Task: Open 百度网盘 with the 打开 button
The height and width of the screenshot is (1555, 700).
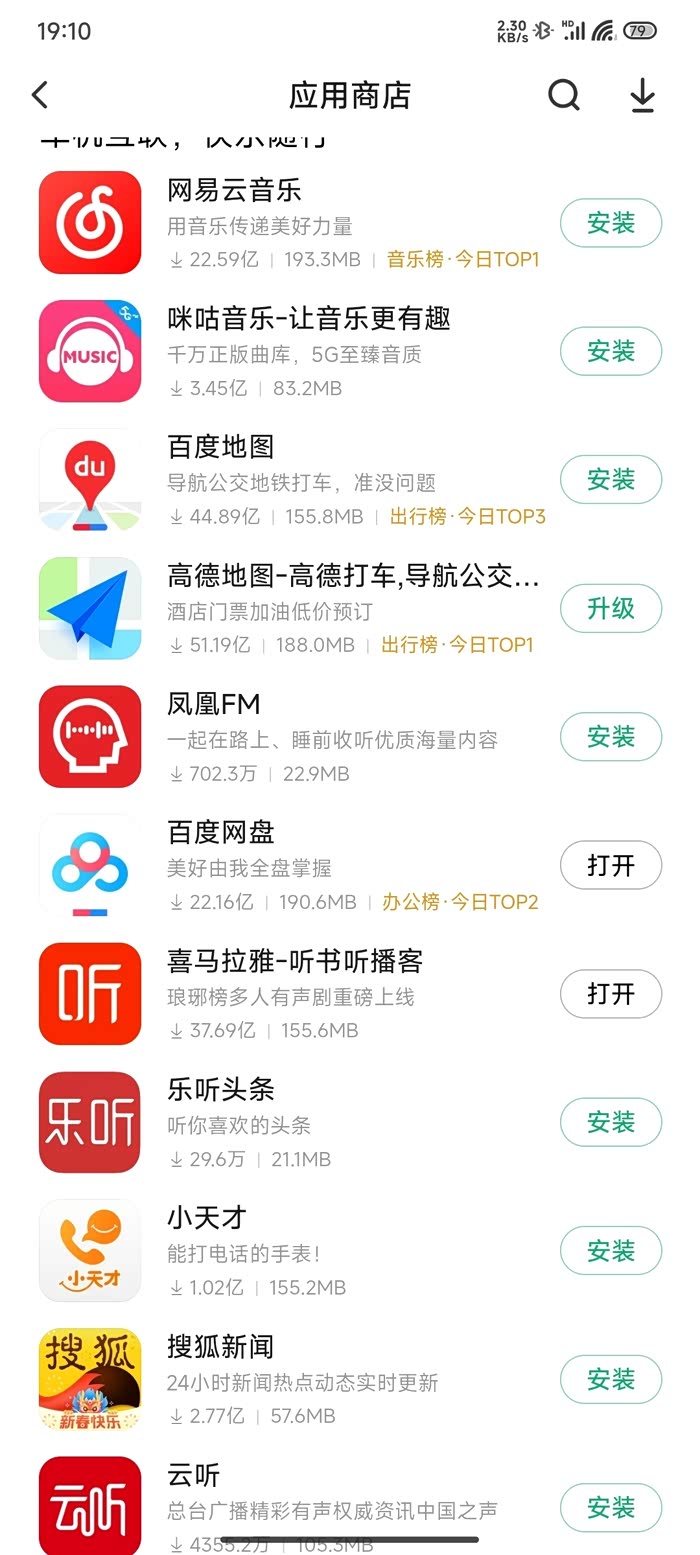Action: (x=610, y=865)
